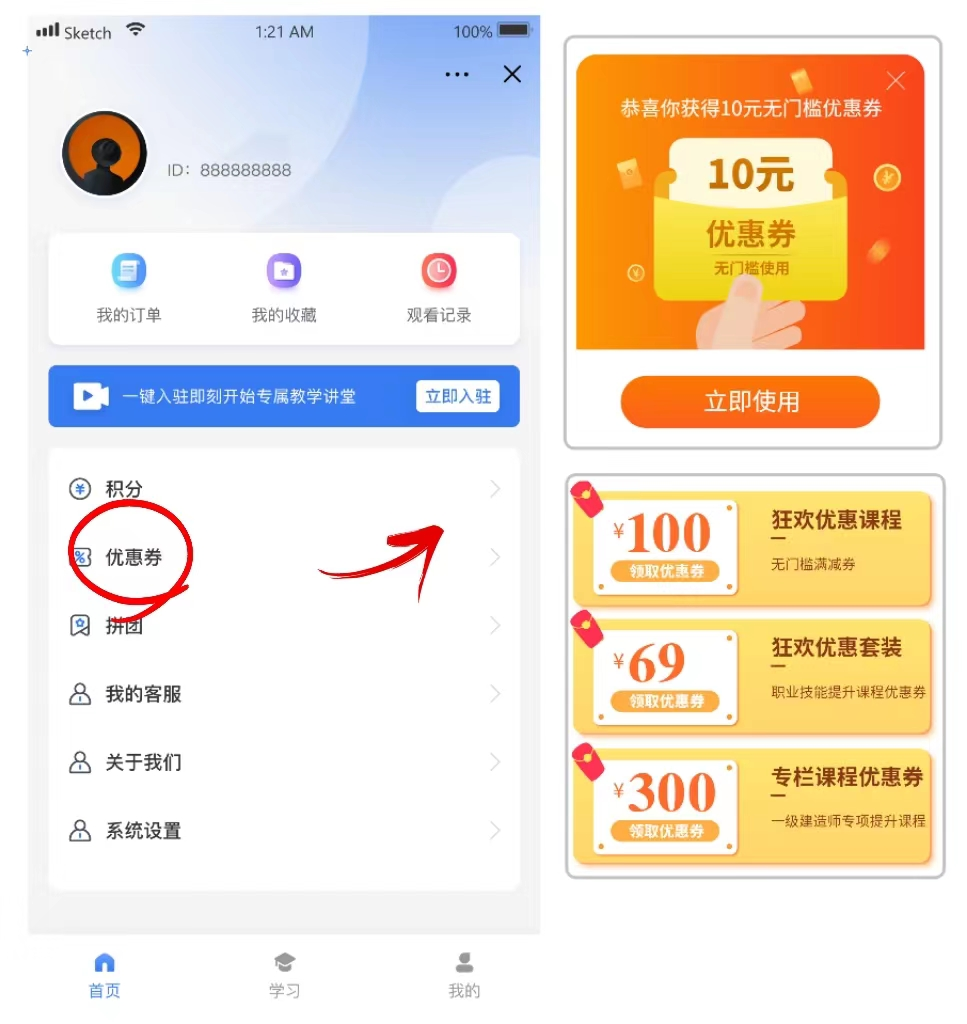Claim the ¥300 专栏课程 coupon
Image resolution: width=967 pixels, height=1024 pixels.
coord(663,832)
